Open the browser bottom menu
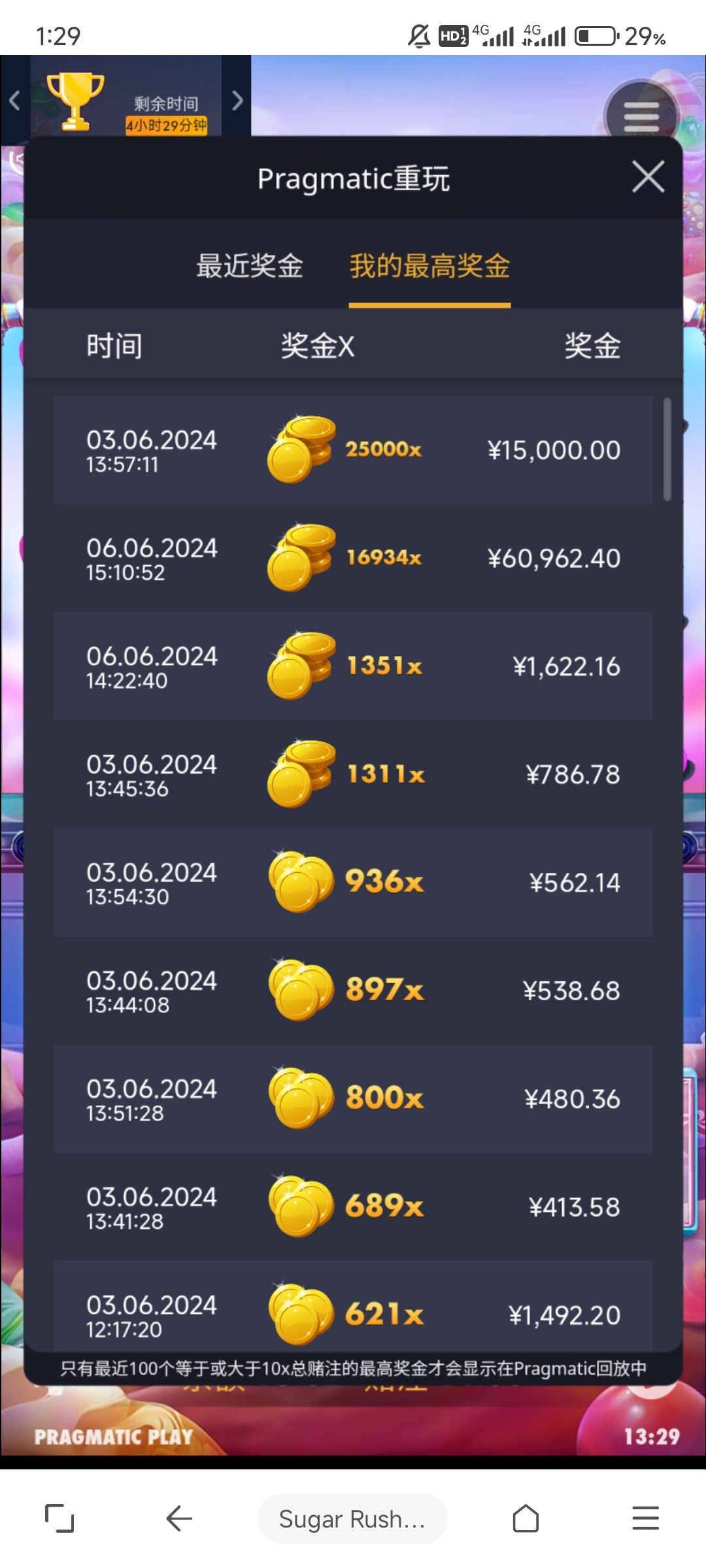Viewport: 706px width, 1568px height. click(x=645, y=1518)
